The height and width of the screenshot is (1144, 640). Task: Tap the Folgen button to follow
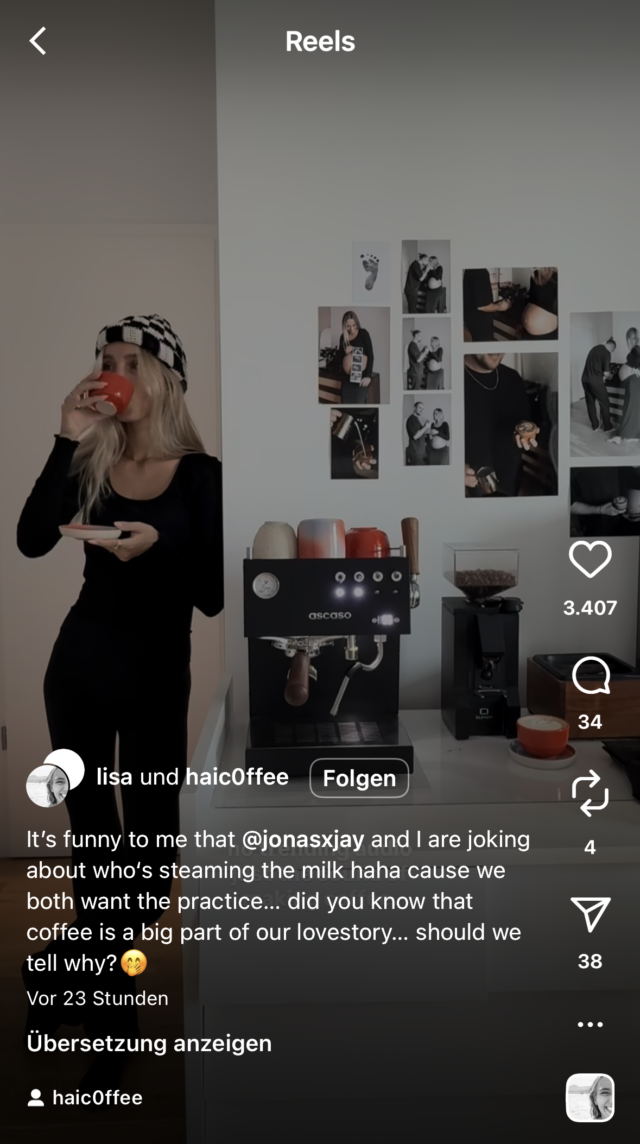tap(359, 778)
